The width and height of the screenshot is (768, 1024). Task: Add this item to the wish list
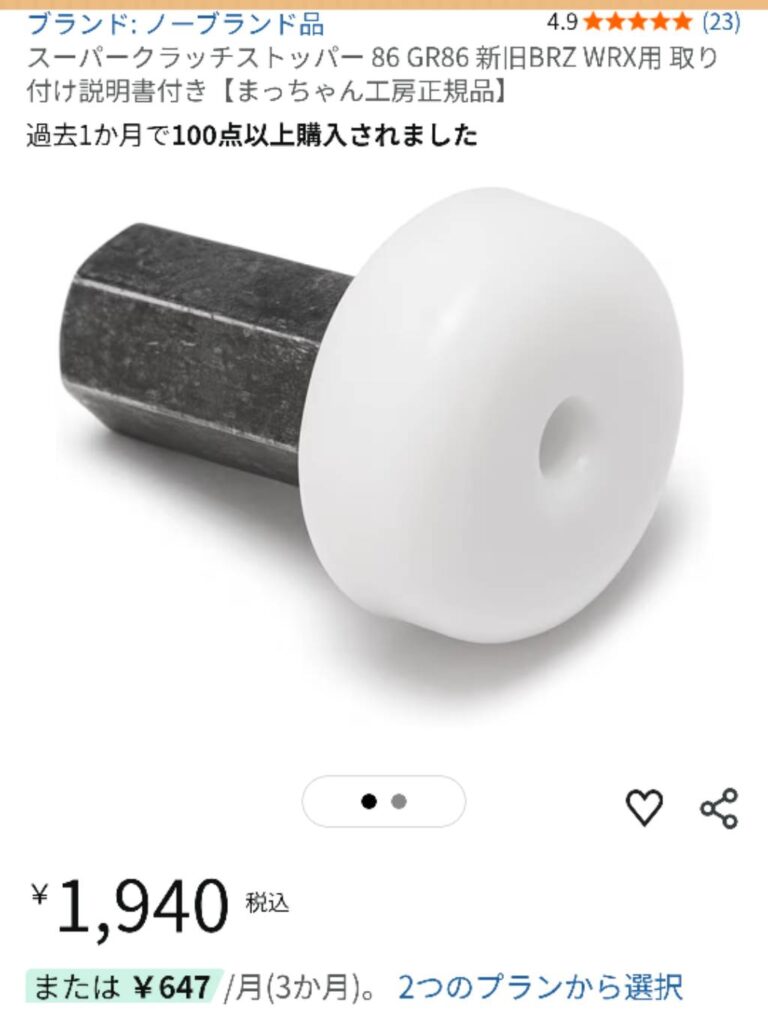click(x=644, y=807)
